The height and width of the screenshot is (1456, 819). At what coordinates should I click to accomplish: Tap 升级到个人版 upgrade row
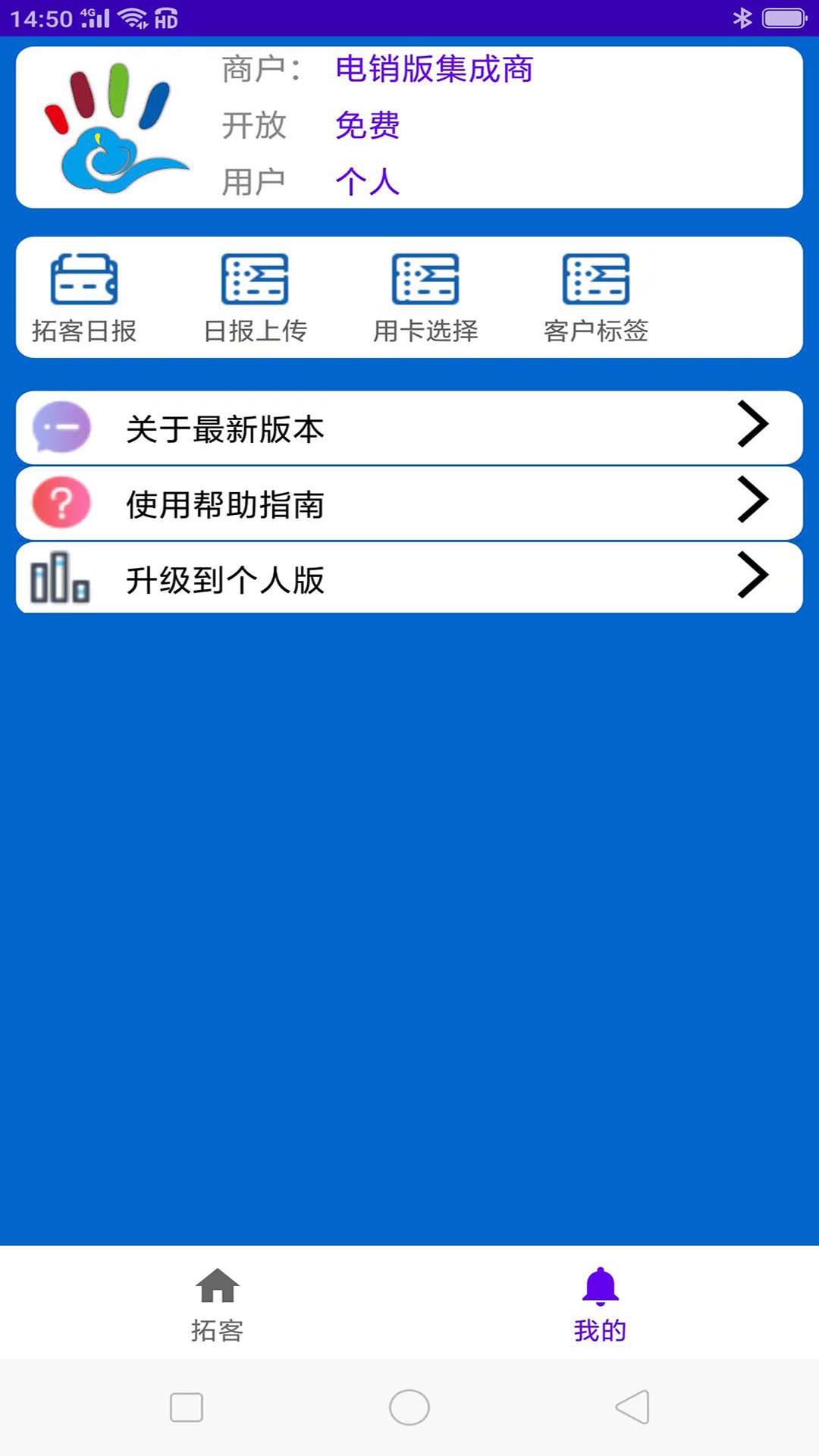(409, 579)
